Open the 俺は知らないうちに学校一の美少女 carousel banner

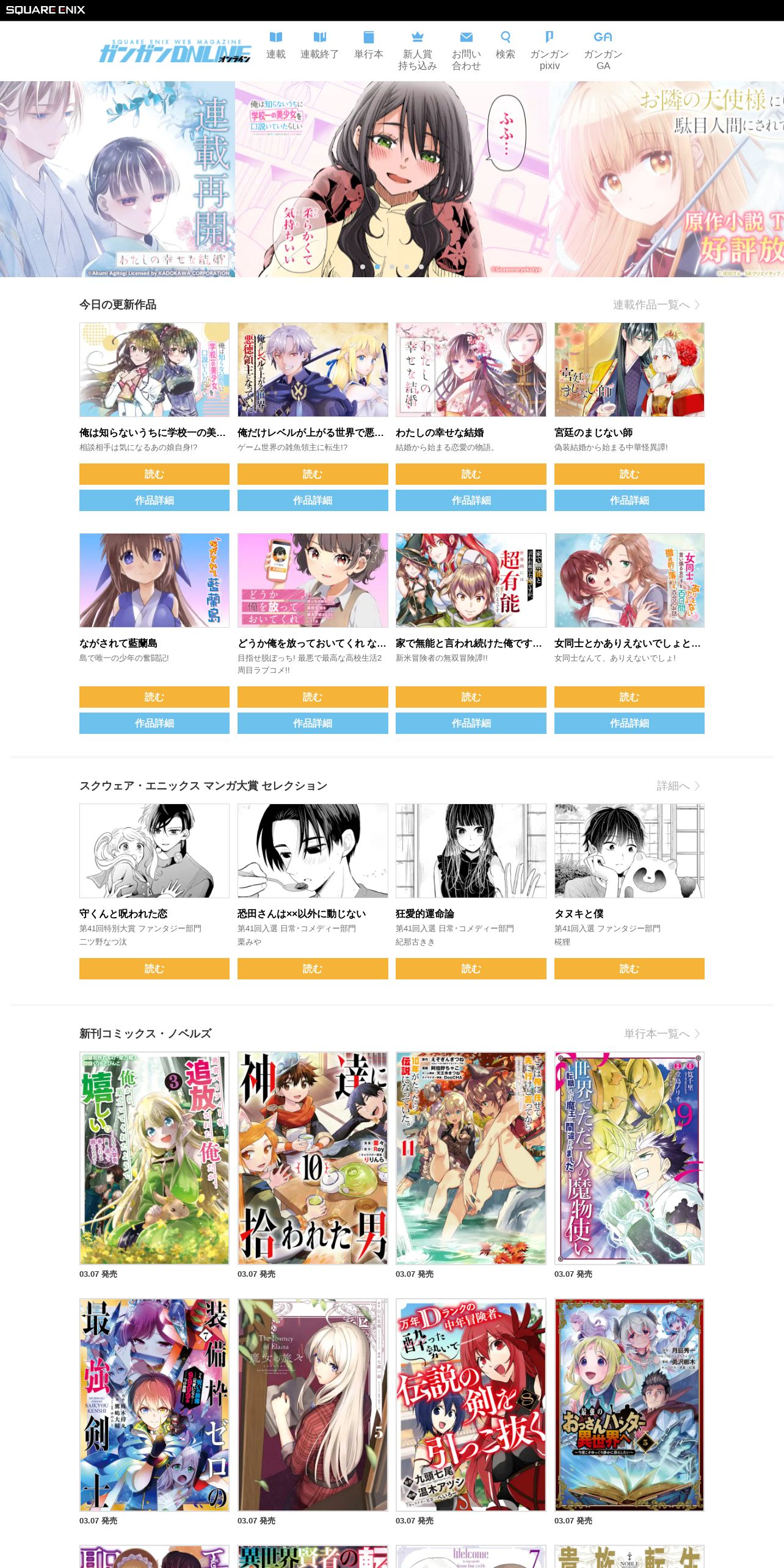tap(392, 179)
